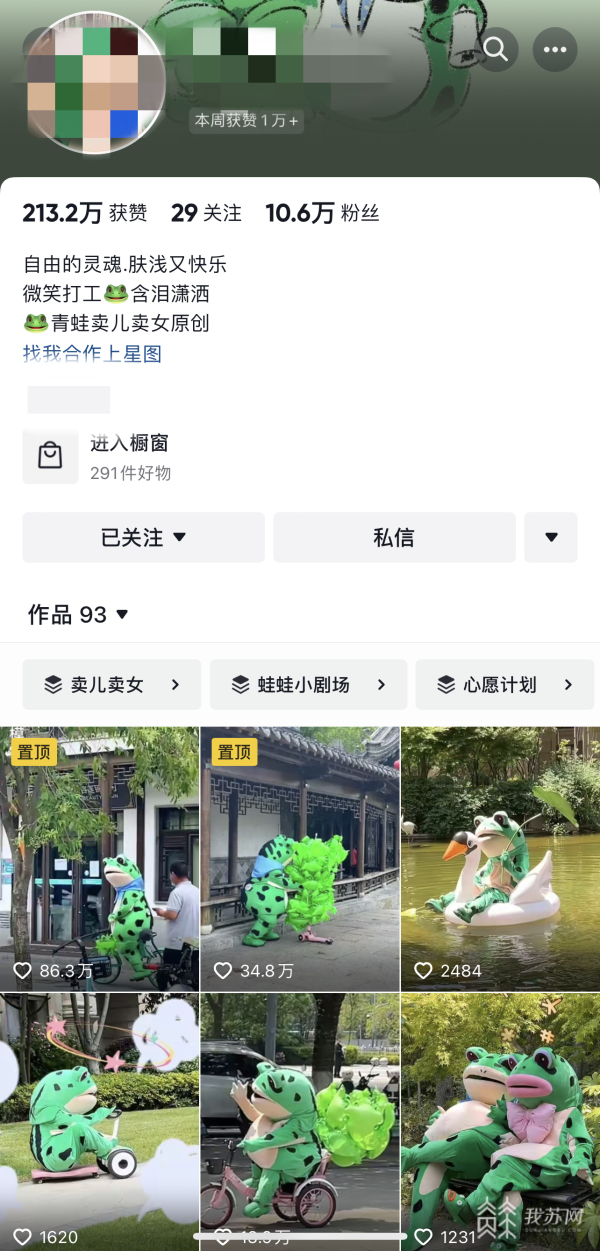Open the video with 1620 likes

pyautogui.click(x=99, y=1120)
